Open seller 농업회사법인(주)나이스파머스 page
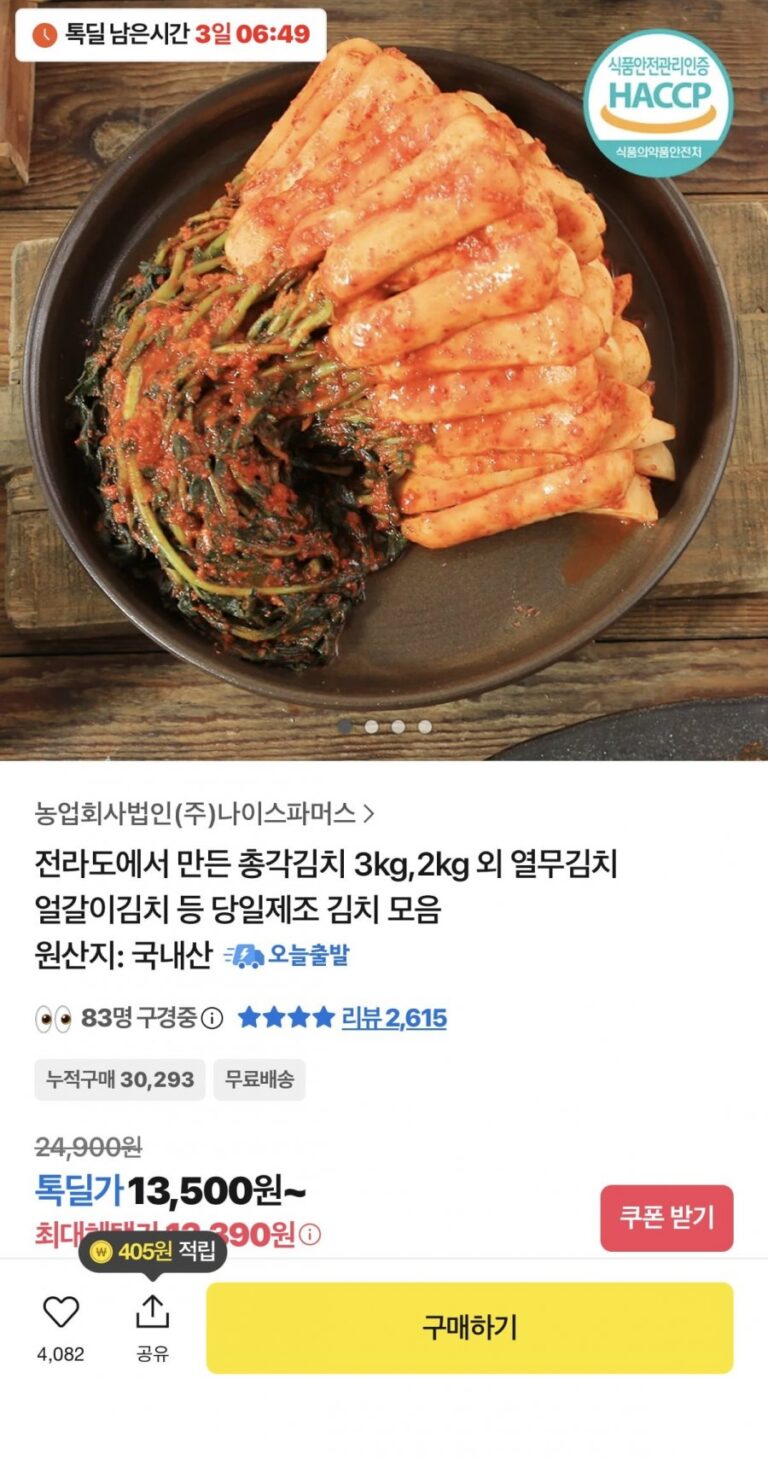Image resolution: width=768 pixels, height=1460 pixels. coord(205,814)
